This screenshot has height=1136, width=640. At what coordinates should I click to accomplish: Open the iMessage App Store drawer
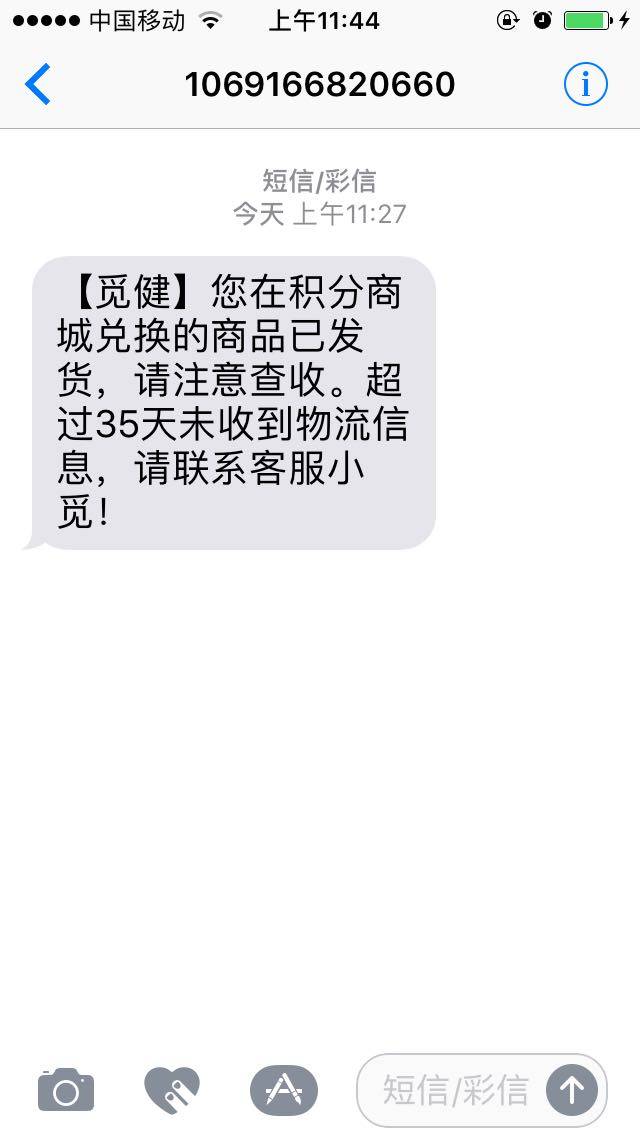click(283, 1090)
